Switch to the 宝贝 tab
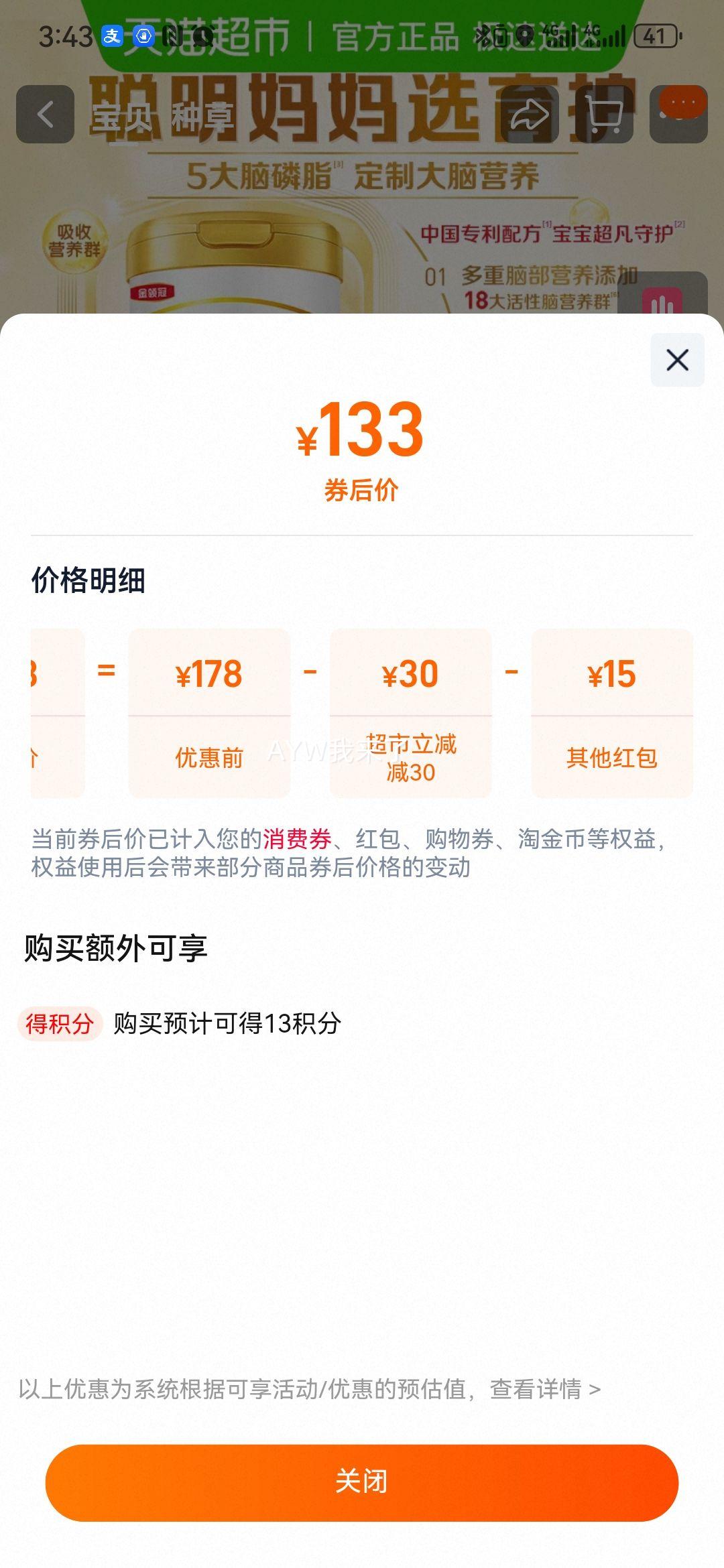724x1568 pixels. tap(123, 115)
